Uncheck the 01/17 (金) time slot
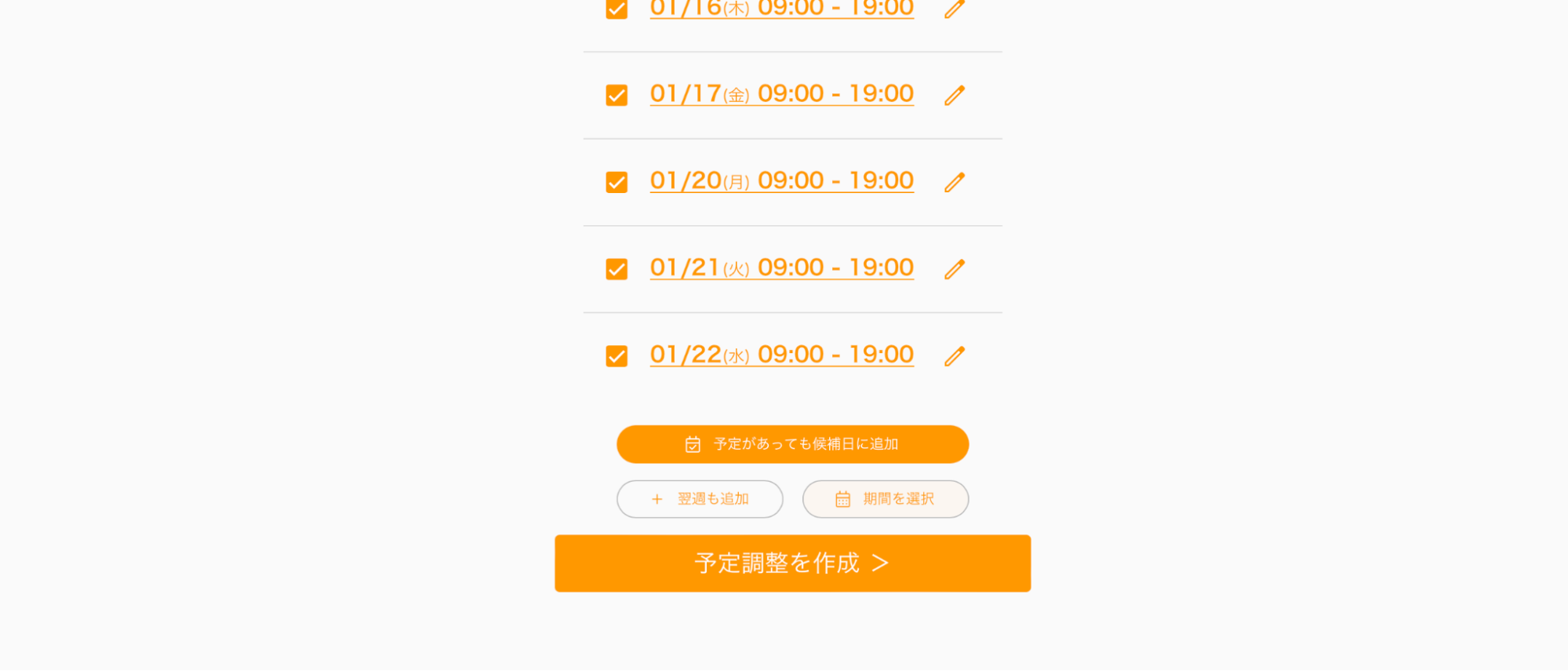This screenshot has height=671, width=1568. click(617, 96)
